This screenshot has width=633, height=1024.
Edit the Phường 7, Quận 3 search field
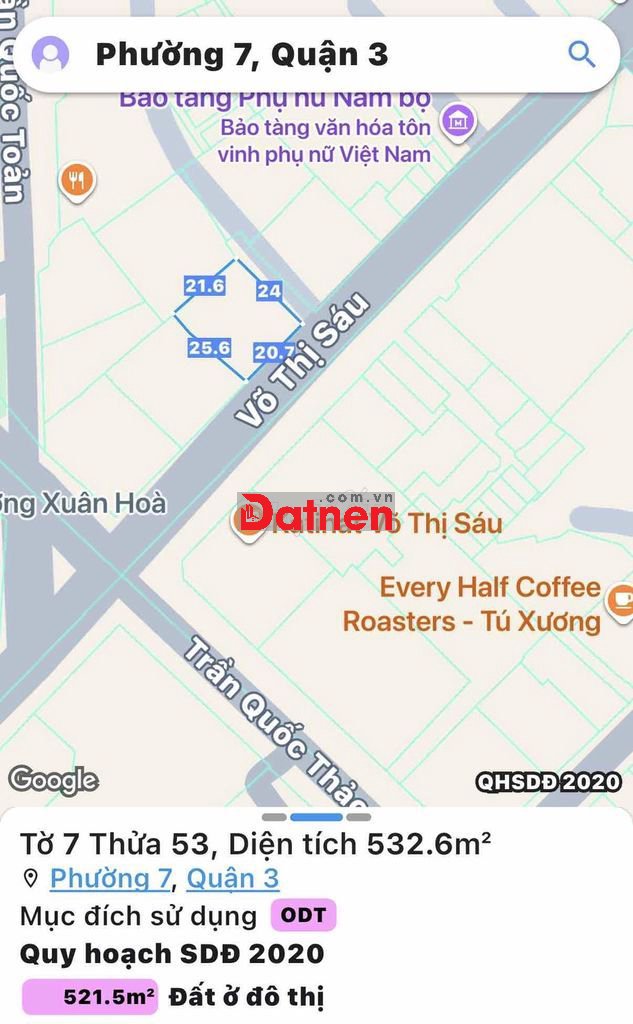300,54
